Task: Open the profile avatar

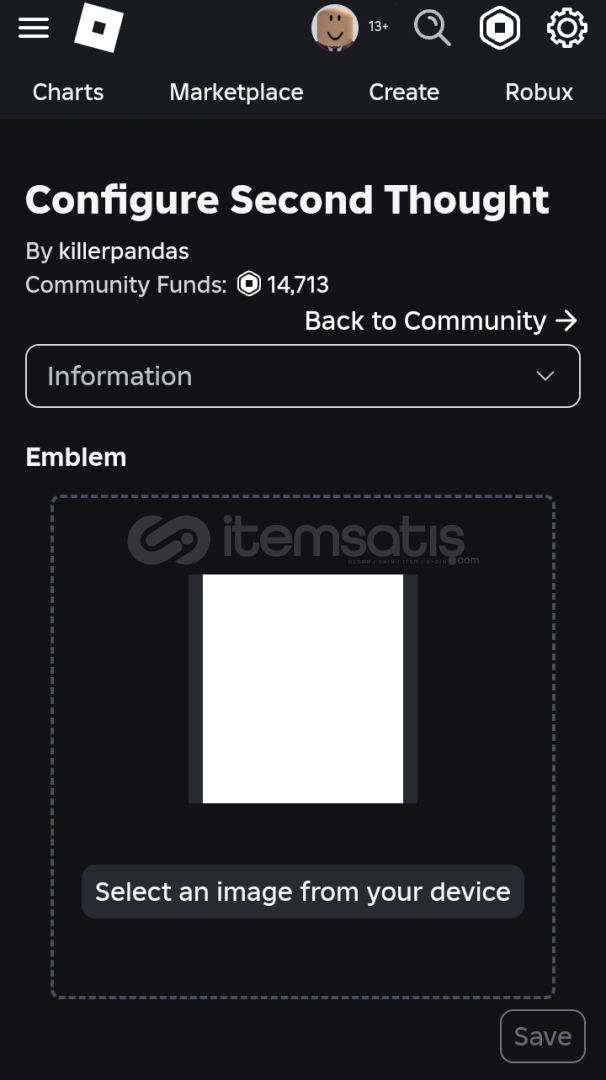Action: pos(335,28)
